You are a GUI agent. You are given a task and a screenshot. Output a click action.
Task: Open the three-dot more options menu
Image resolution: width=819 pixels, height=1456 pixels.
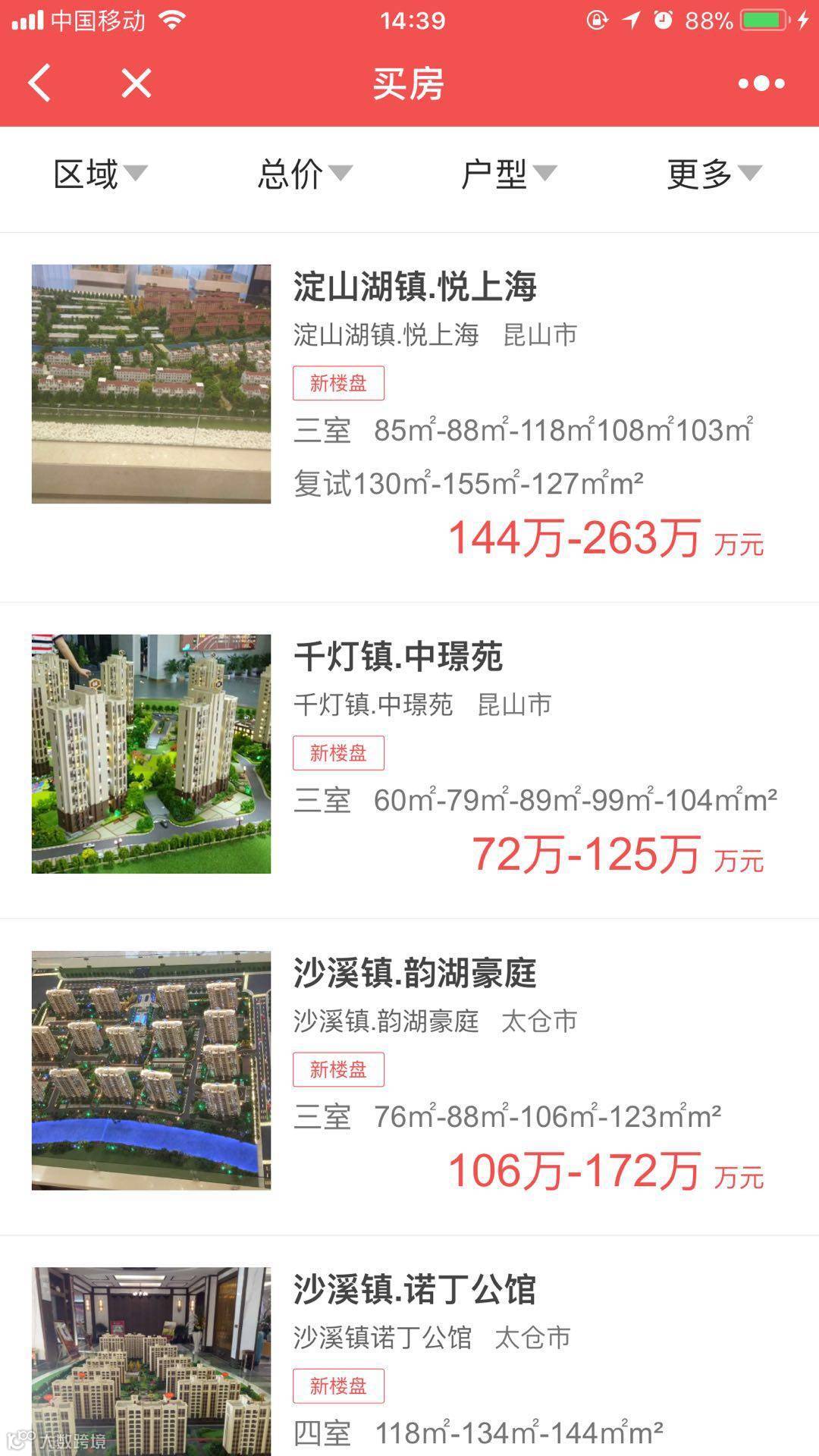pos(761,83)
